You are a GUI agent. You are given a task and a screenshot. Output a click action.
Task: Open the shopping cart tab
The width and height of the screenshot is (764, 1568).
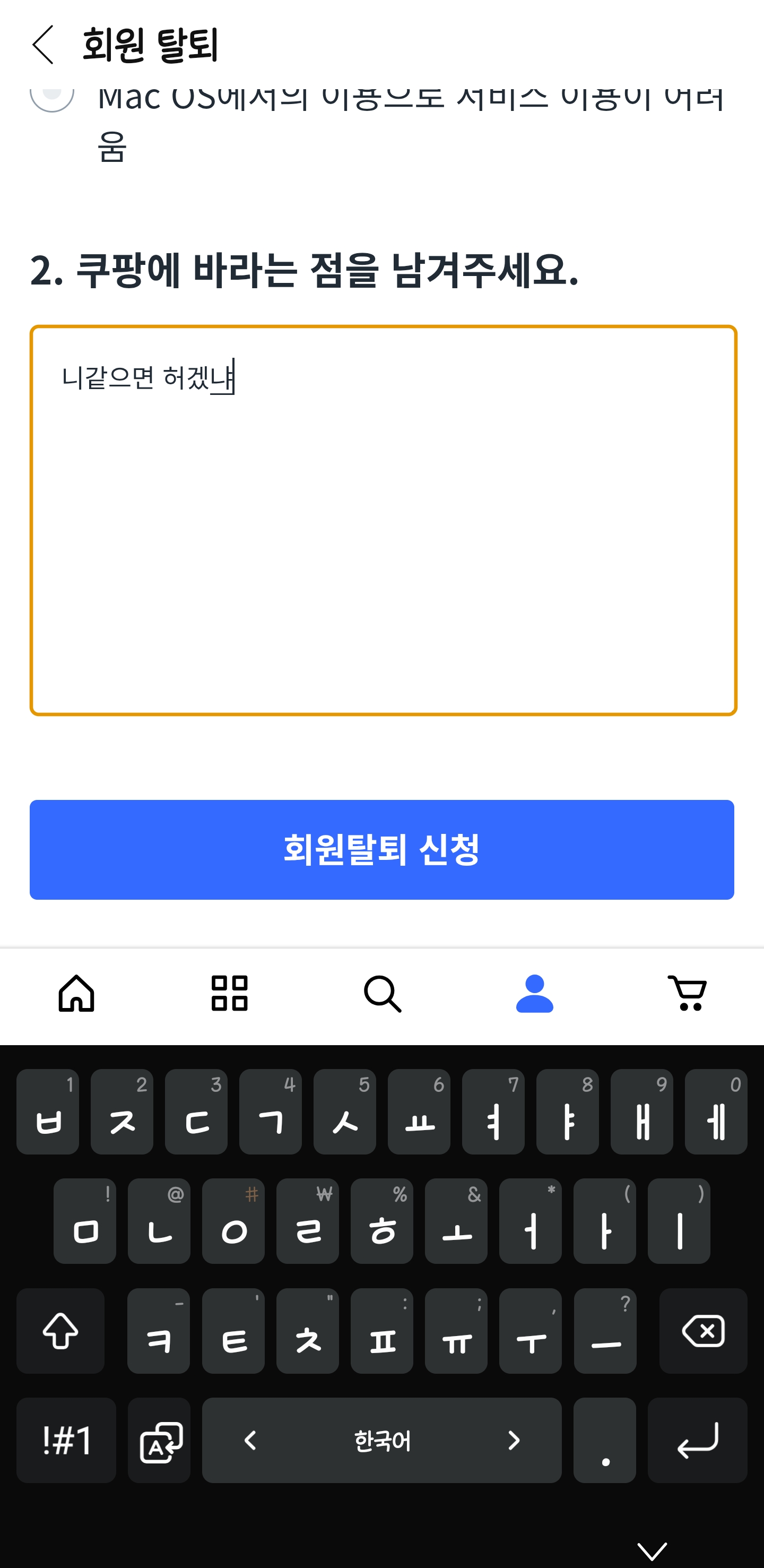(x=688, y=993)
